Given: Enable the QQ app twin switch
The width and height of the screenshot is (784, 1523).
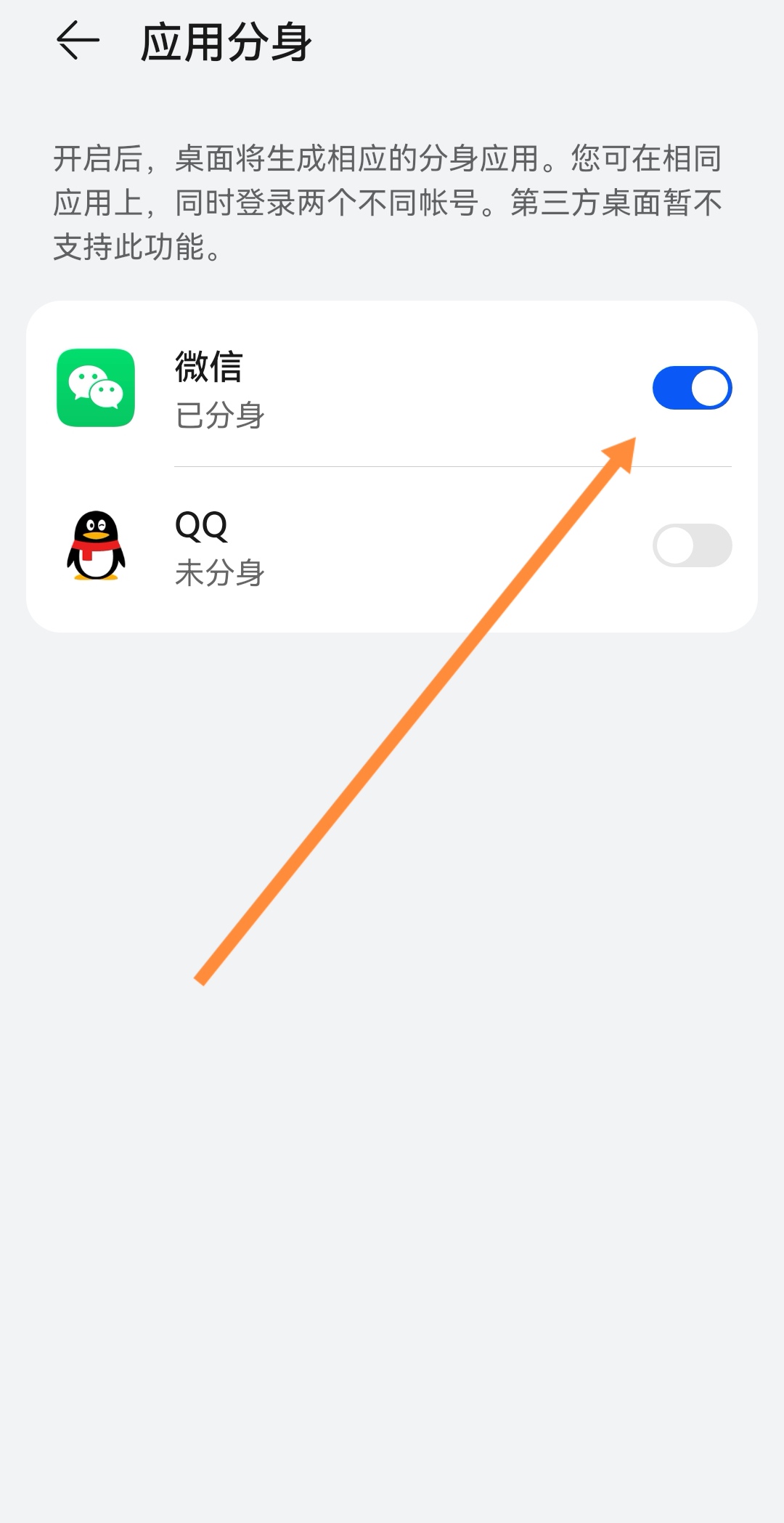Looking at the screenshot, I should point(692,545).
